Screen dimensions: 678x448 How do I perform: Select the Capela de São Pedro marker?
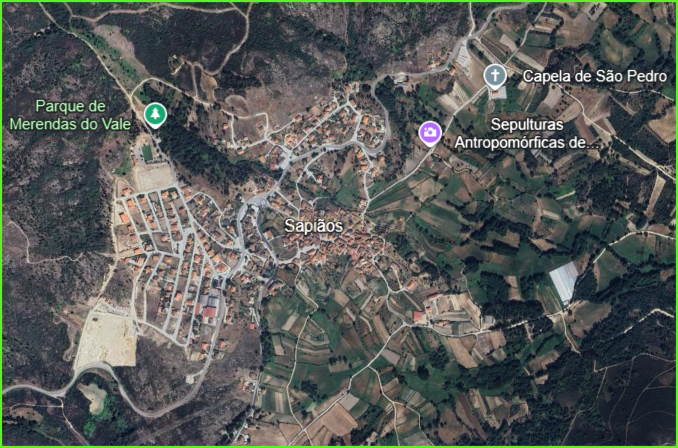click(x=494, y=75)
